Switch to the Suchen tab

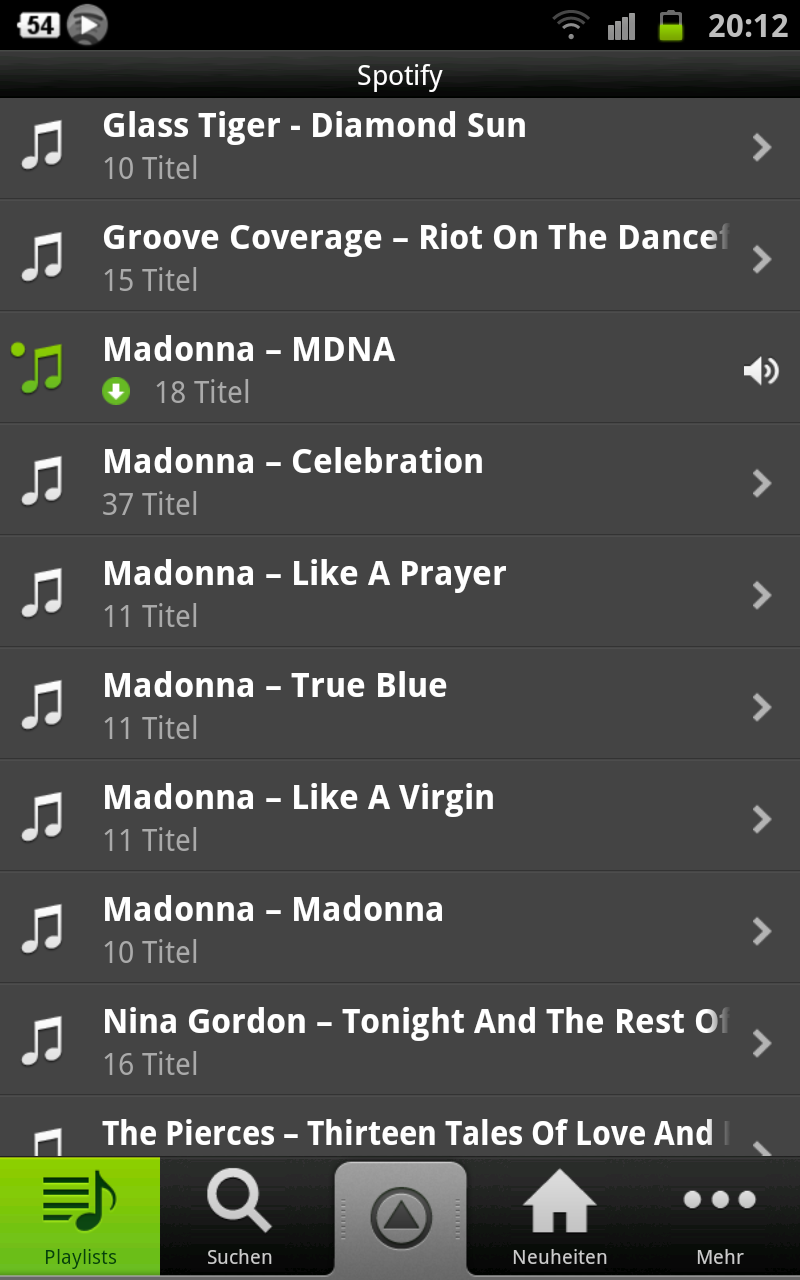[x=240, y=1218]
